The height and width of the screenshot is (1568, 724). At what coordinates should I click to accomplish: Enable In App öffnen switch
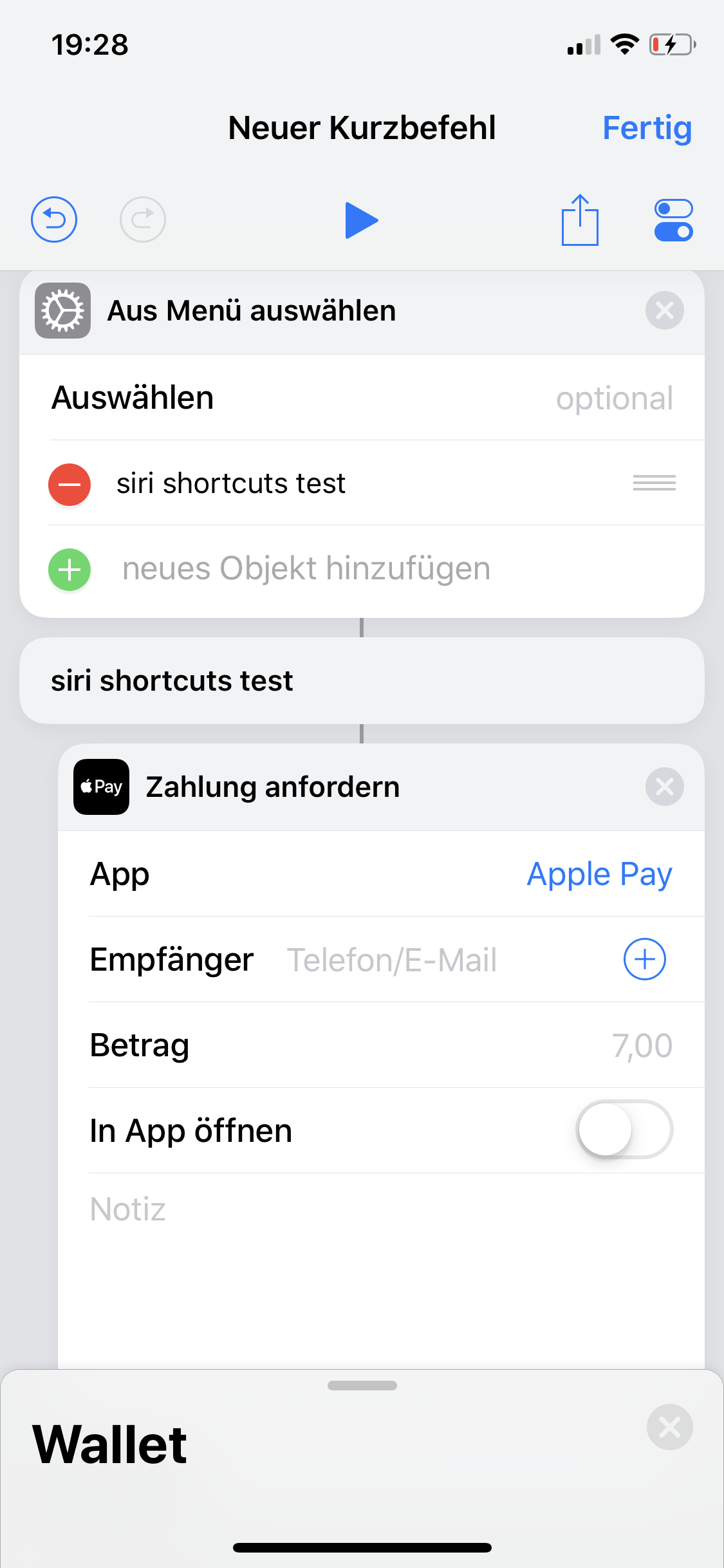pyautogui.click(x=624, y=1130)
